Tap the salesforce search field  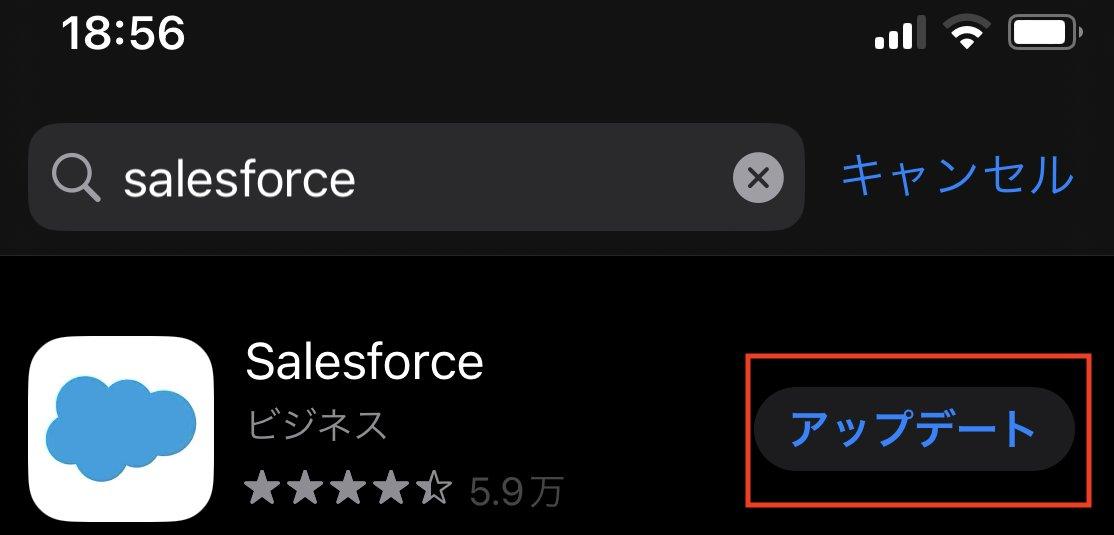pyautogui.click(x=416, y=177)
